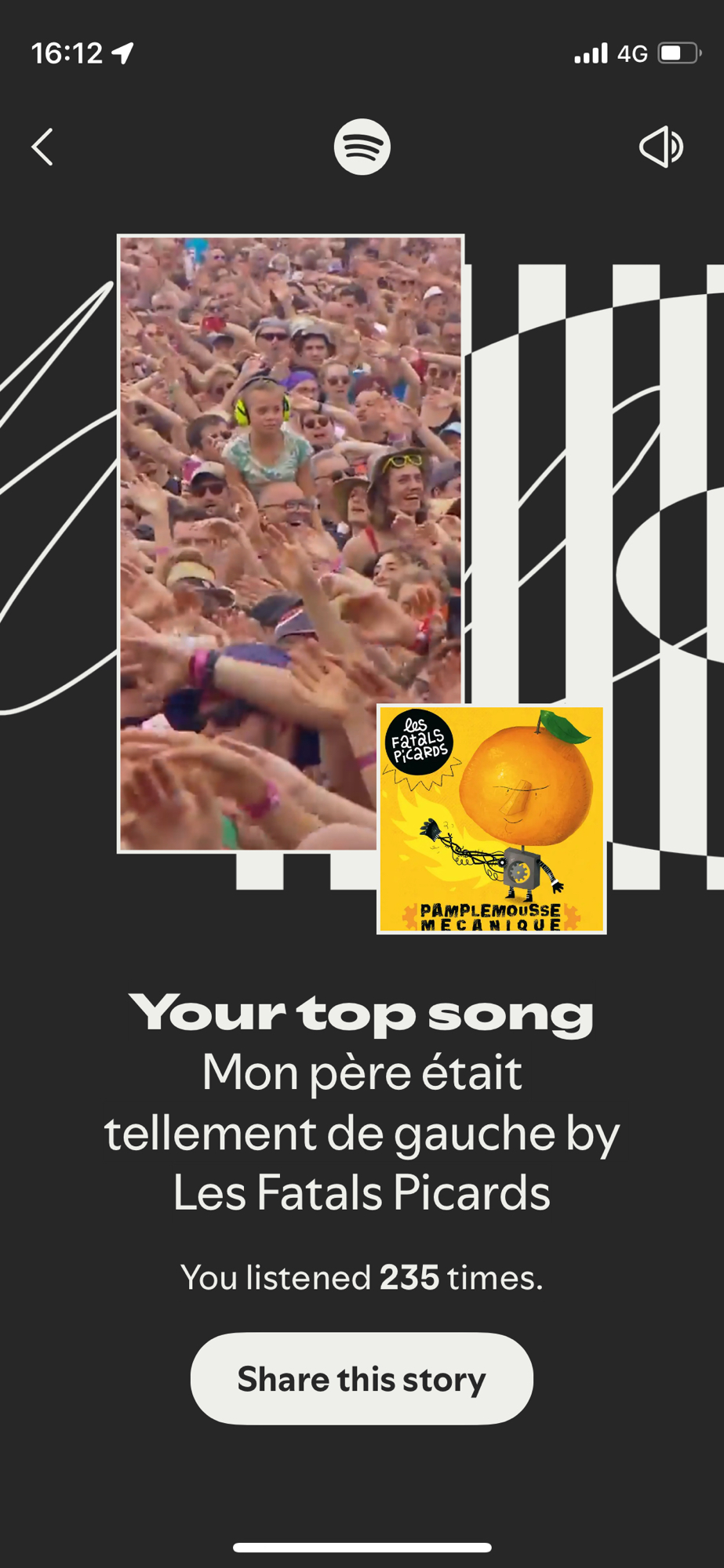Mute the story sound
Screen dimensions: 724x1568
[x=661, y=147]
